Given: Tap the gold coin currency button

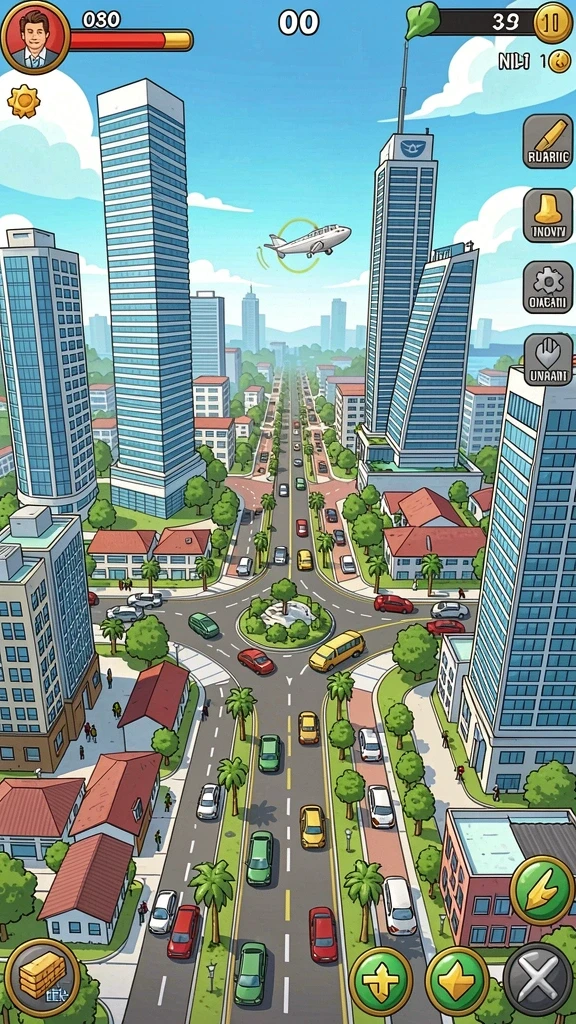Looking at the screenshot, I should click(x=553, y=22).
